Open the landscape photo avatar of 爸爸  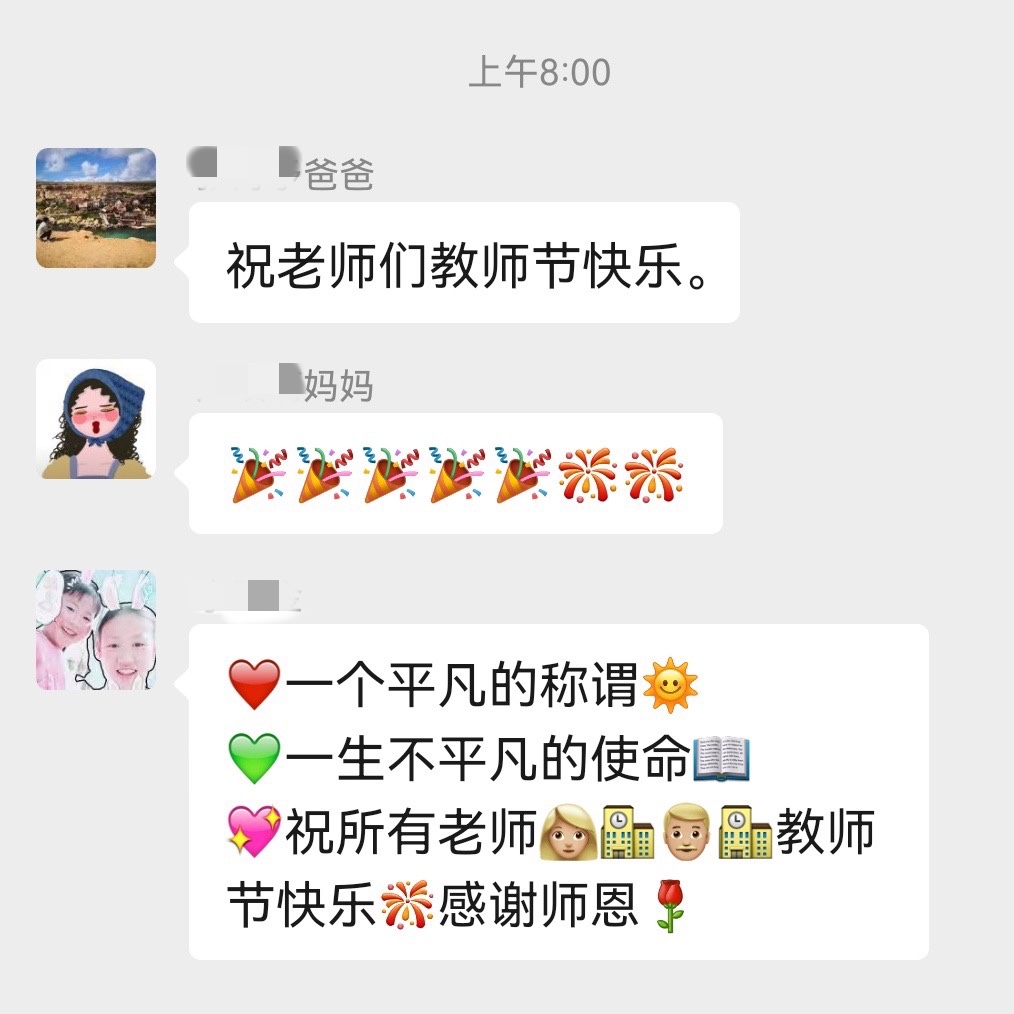coord(96,208)
